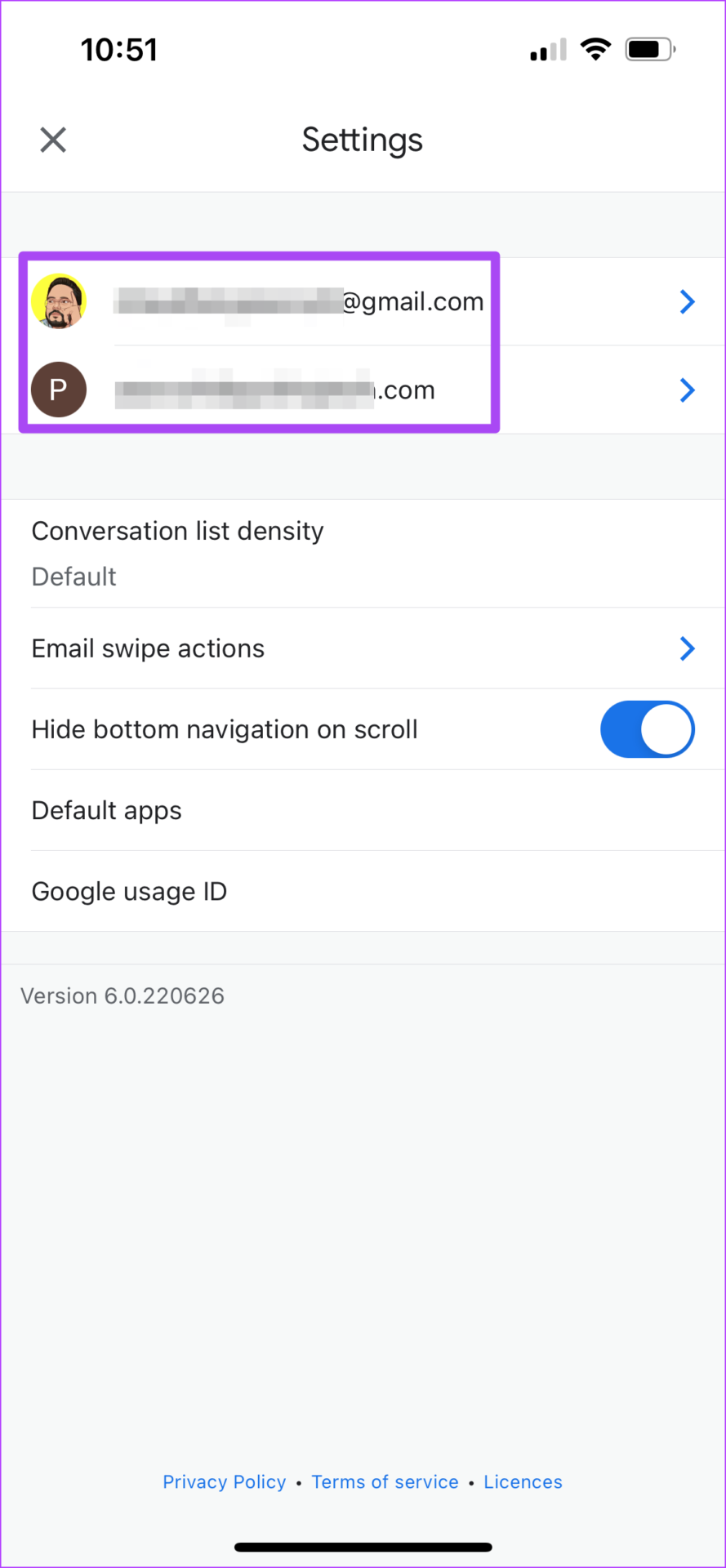This screenshot has width=726, height=1568.
Task: Toggle Hide bottom navigation on scroll
Action: coord(647,729)
